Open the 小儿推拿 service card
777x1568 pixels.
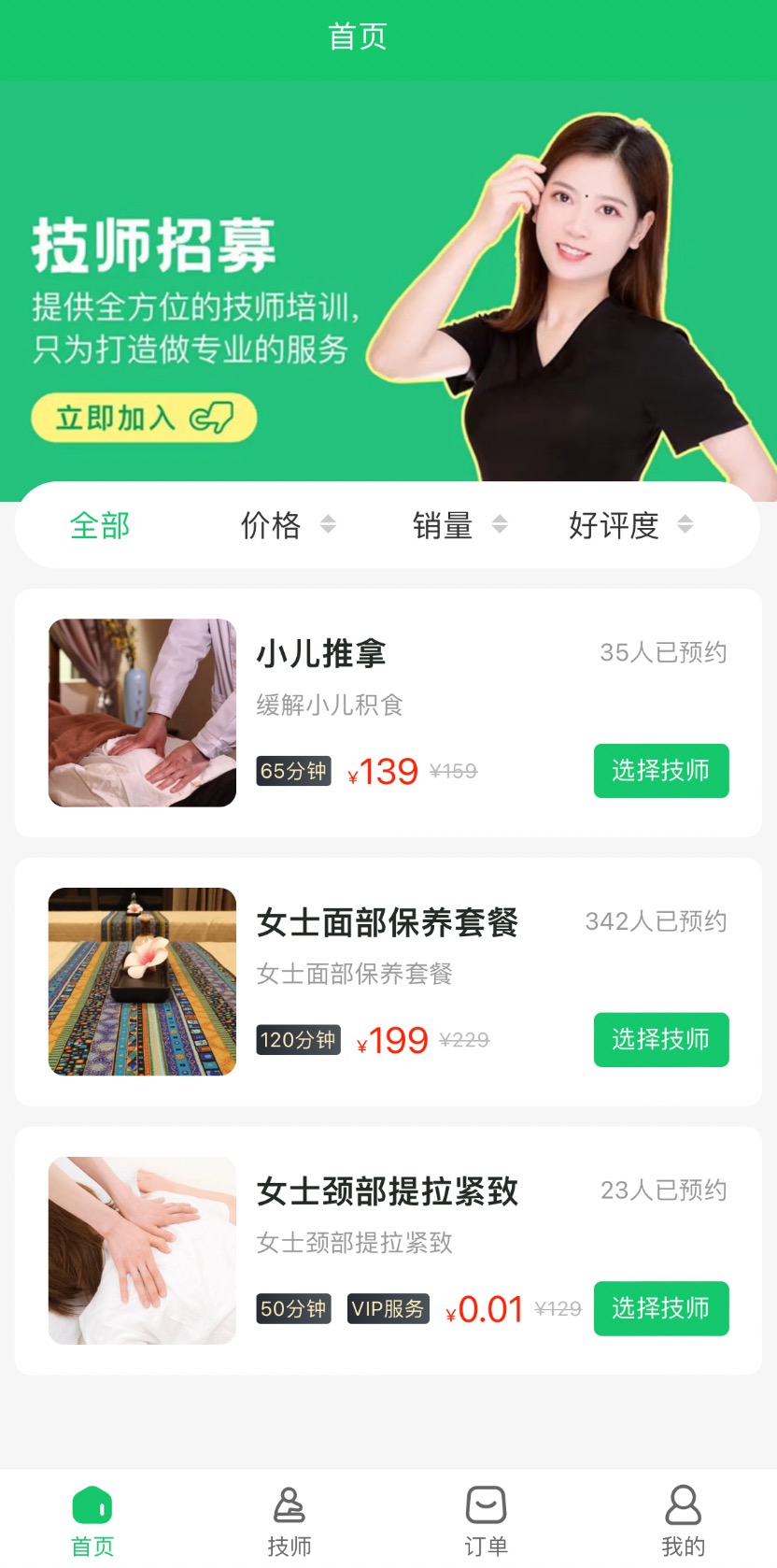point(388,713)
